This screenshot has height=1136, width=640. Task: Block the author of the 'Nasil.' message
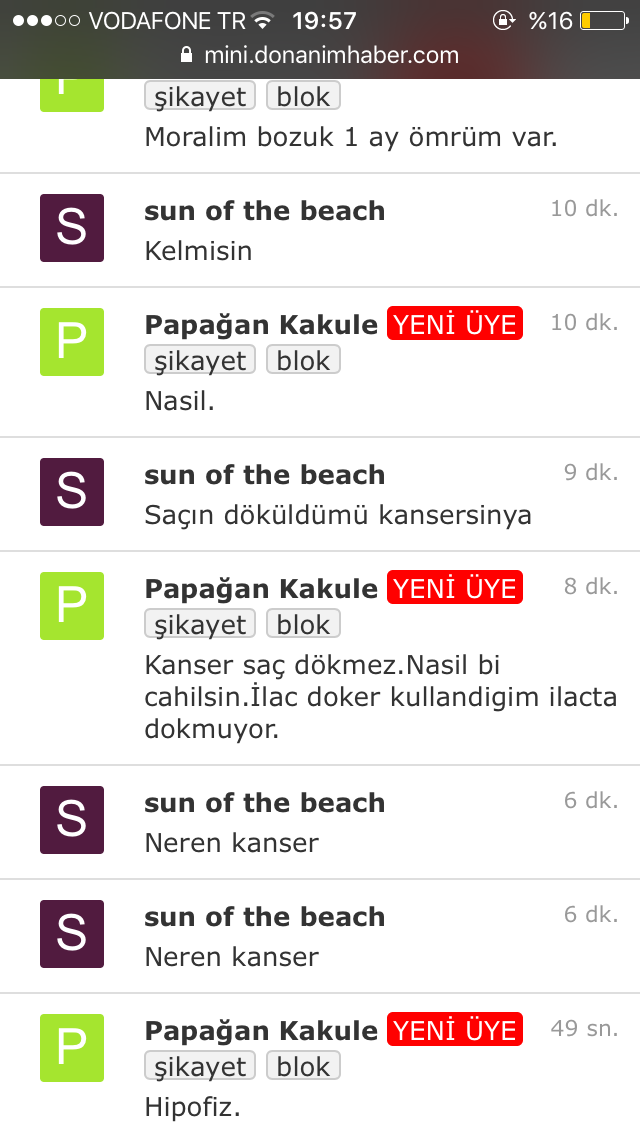[x=303, y=359]
